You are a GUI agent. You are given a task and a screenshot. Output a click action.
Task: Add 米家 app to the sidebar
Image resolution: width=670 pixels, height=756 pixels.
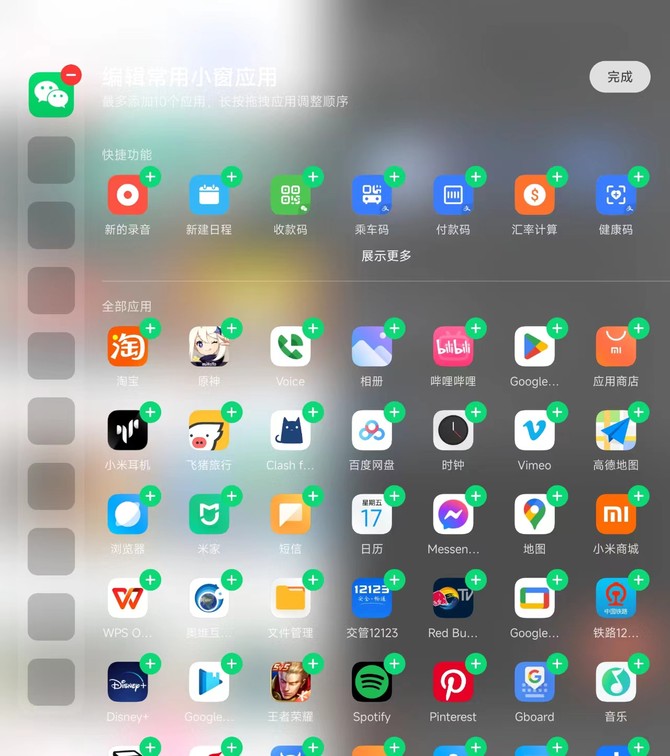coord(232,496)
